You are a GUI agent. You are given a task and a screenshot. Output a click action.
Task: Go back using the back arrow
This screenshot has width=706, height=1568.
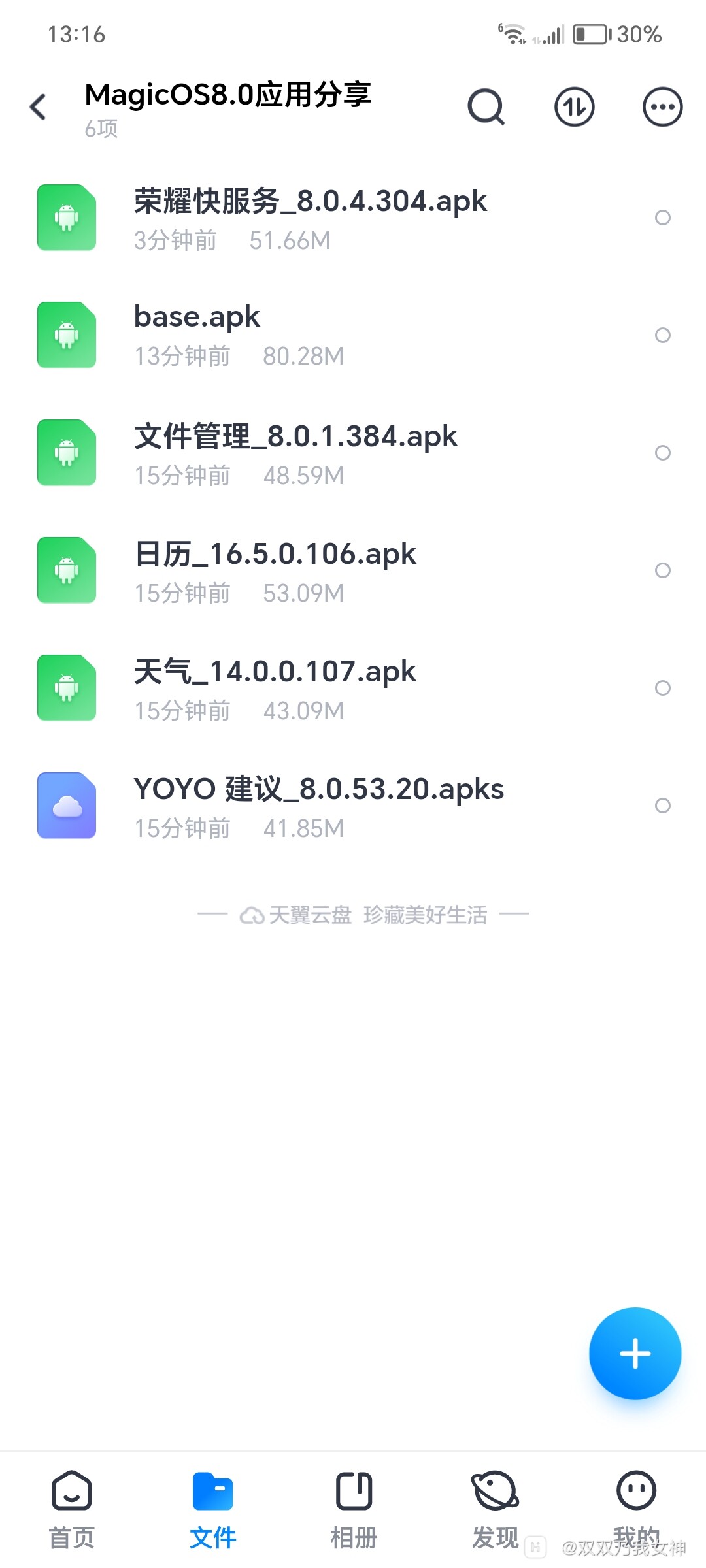[37, 106]
